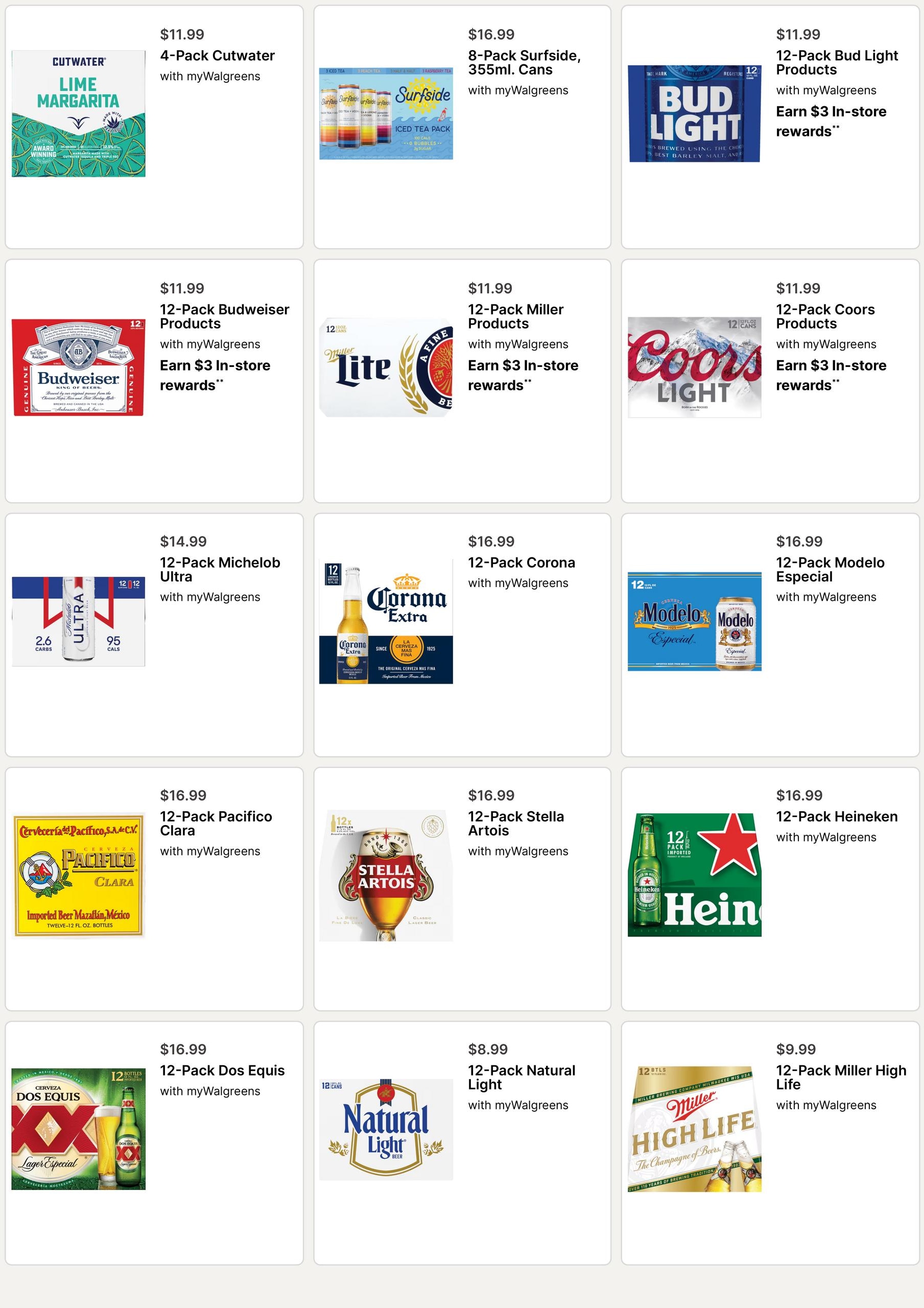Open the 4-Pack Cutwater deal card
The image size is (924, 1308).
click(154, 127)
